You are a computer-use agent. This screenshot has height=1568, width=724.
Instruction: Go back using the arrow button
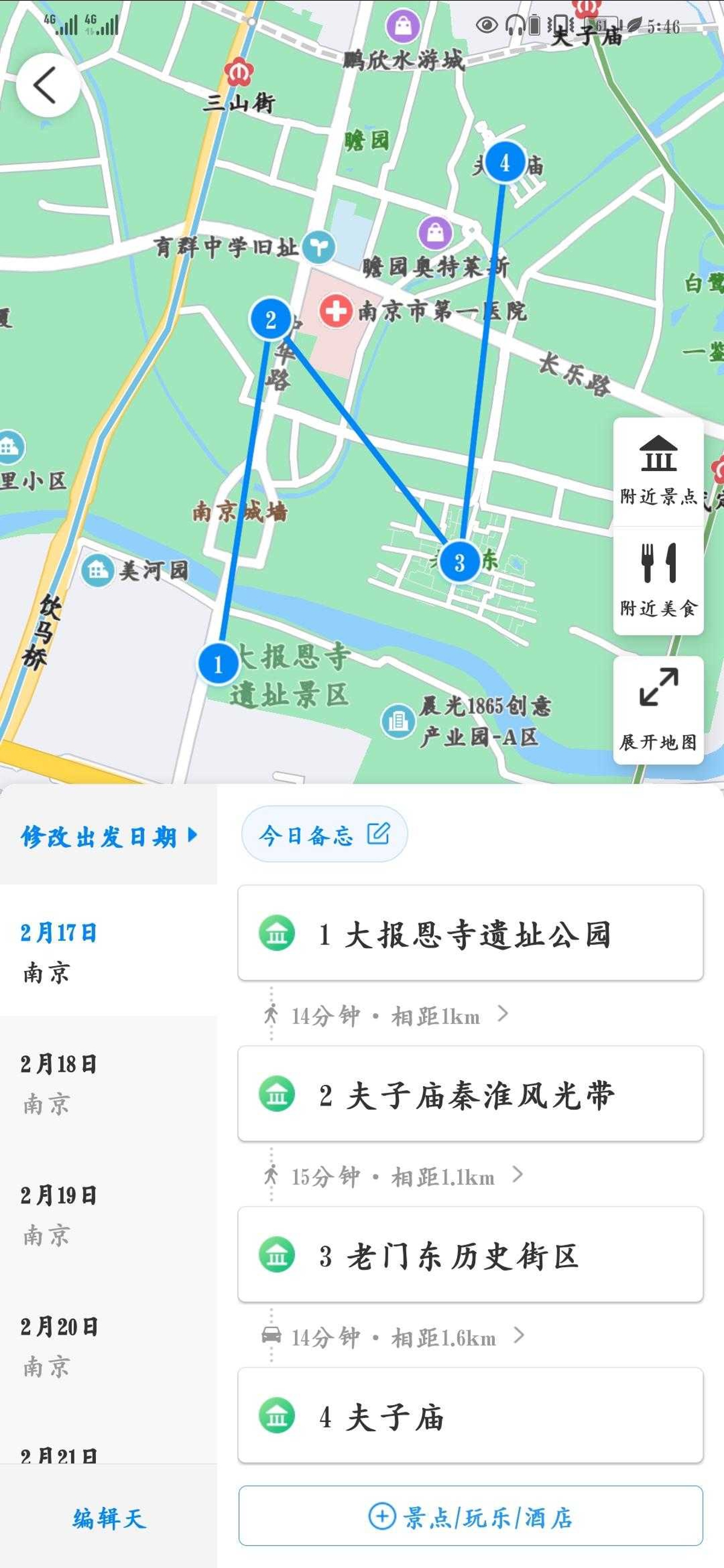coord(47,84)
